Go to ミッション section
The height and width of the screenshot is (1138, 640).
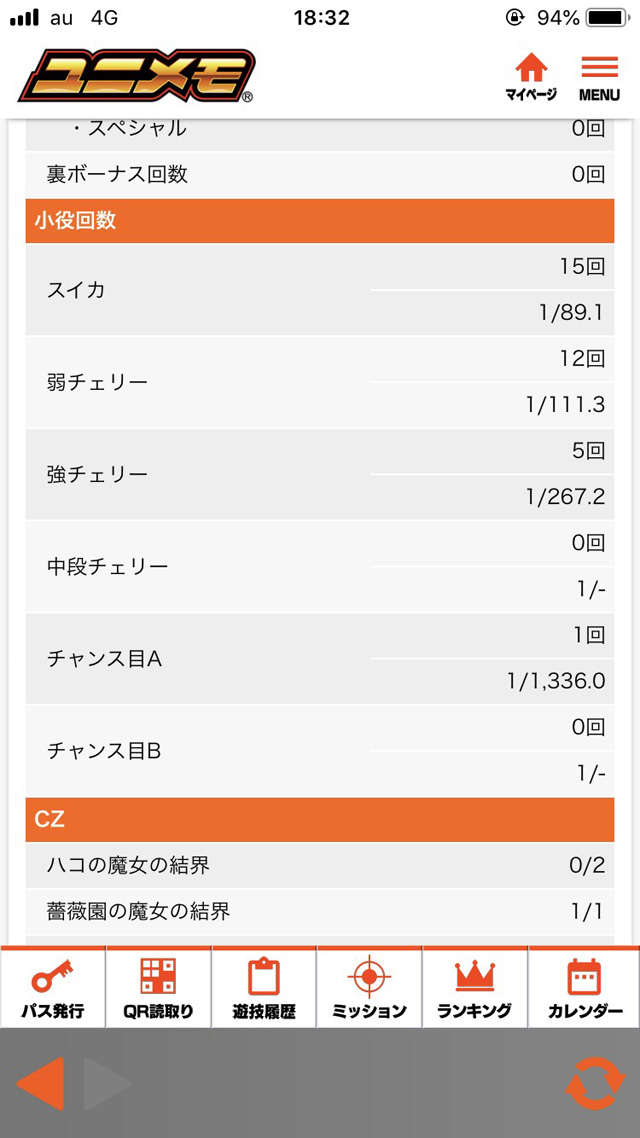click(369, 988)
